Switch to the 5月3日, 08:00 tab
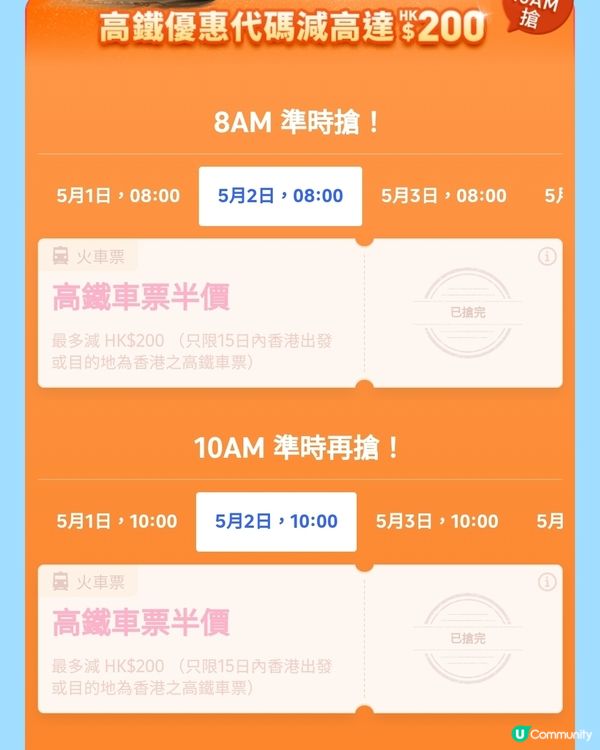The image size is (600, 750). pyautogui.click(x=443, y=196)
